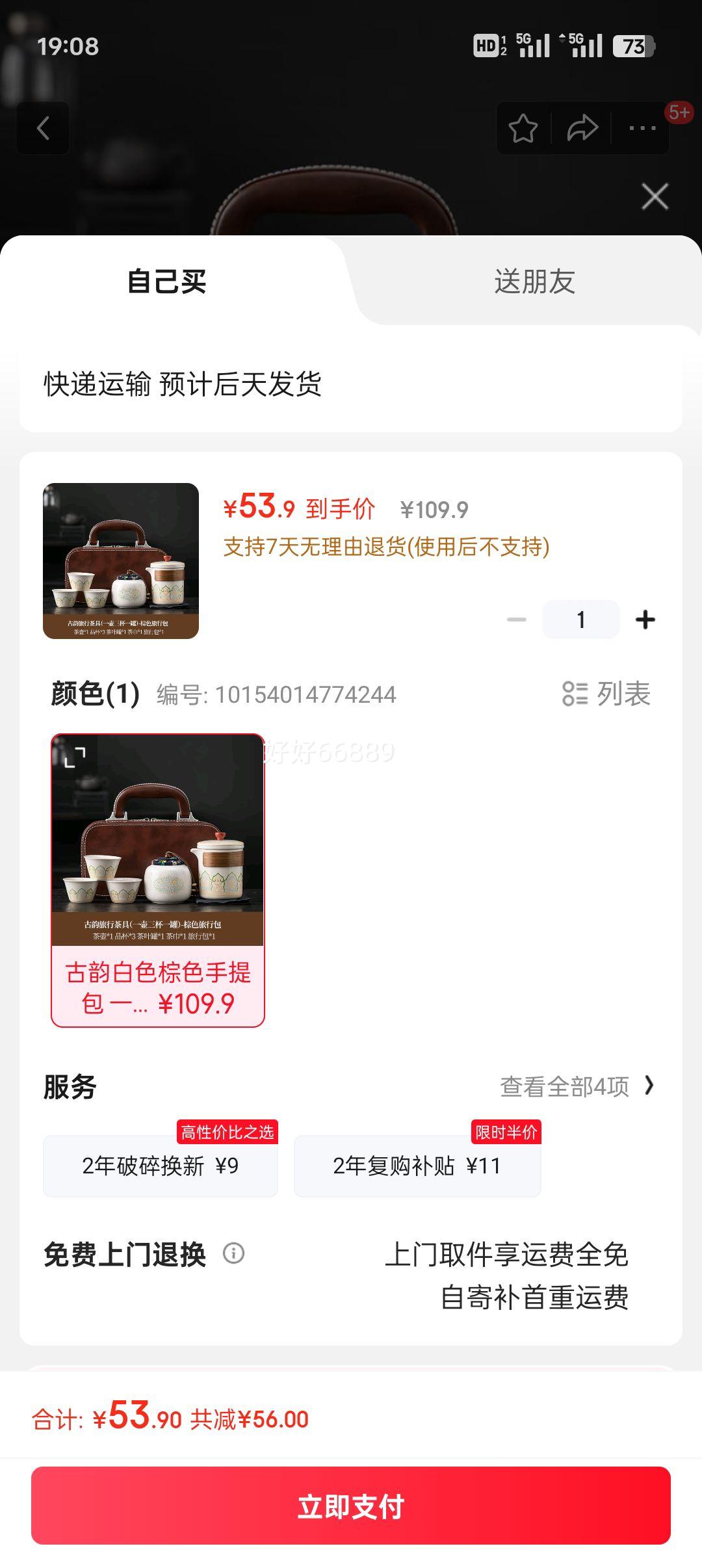
Task: Add the 2年破碎换新 ¥9 service
Action: coord(161,1166)
